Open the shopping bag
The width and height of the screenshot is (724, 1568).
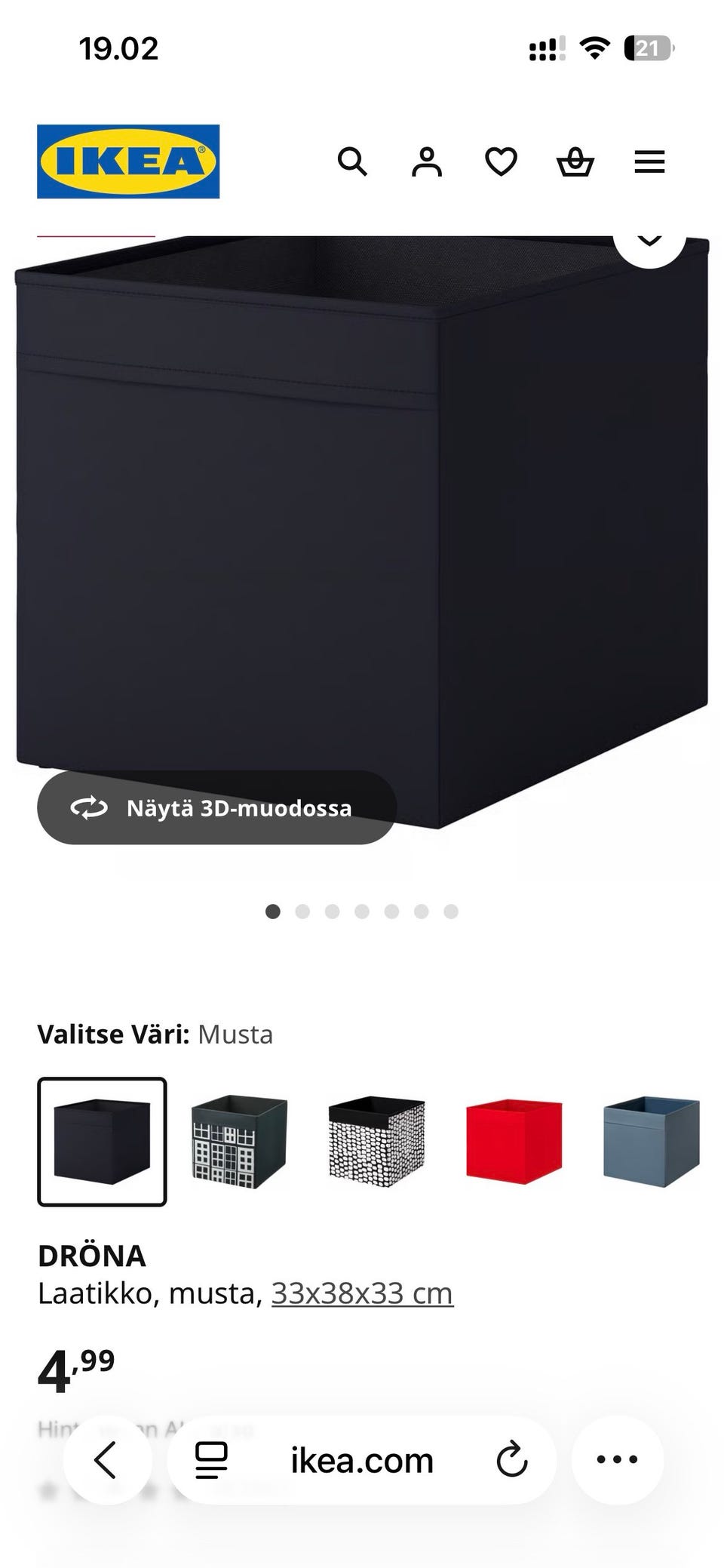575,161
